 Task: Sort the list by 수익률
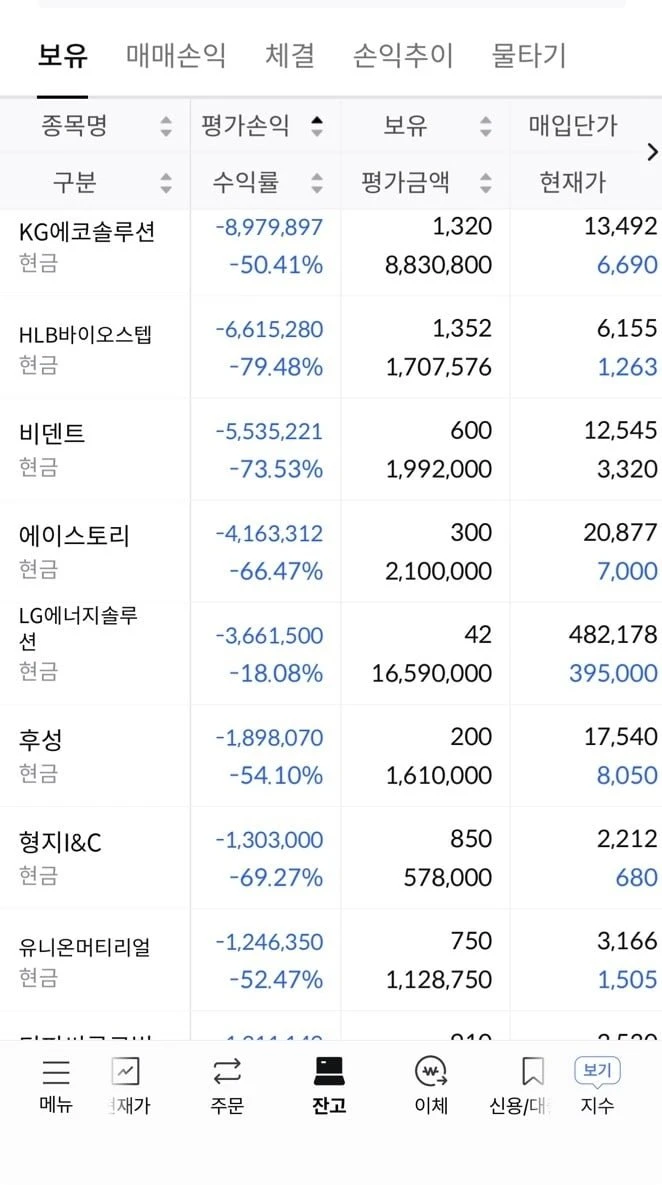coord(265,182)
